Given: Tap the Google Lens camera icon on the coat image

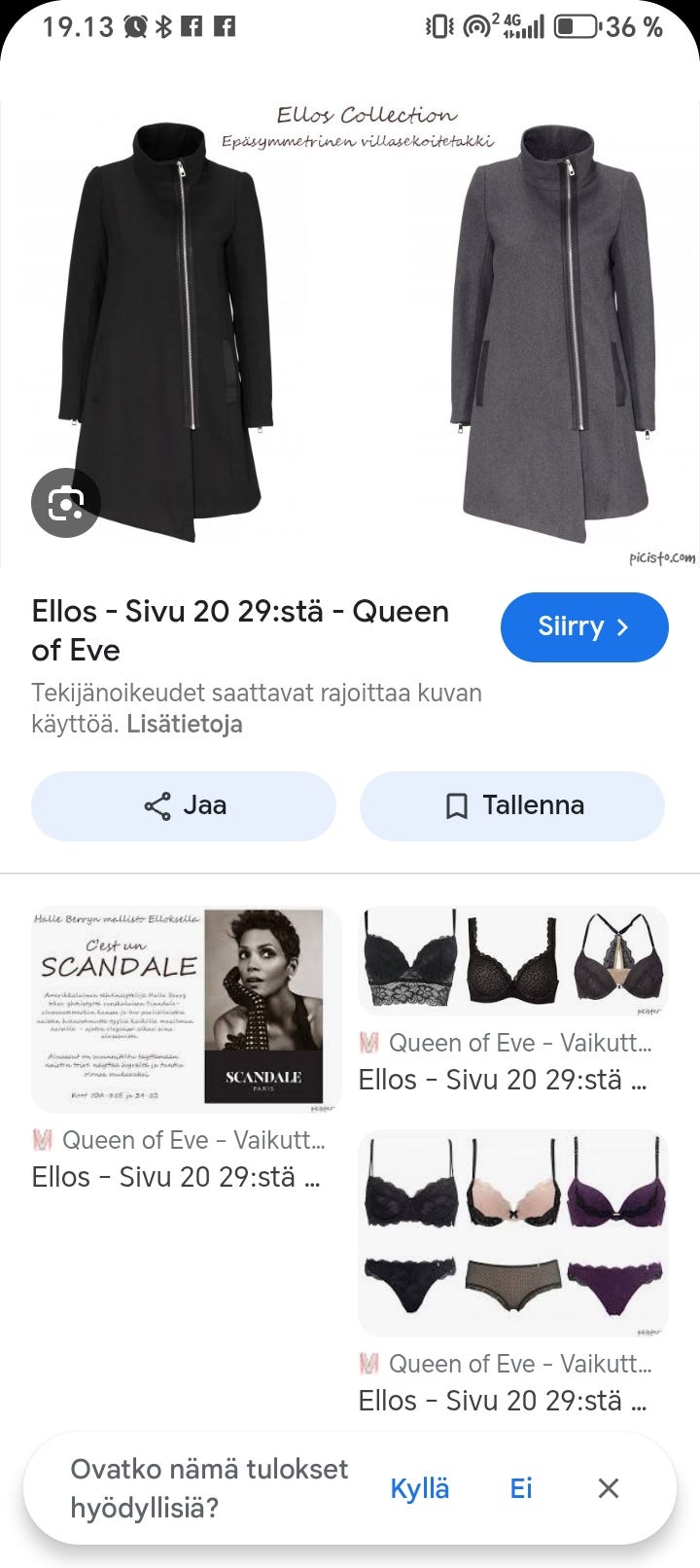Looking at the screenshot, I should tap(66, 503).
